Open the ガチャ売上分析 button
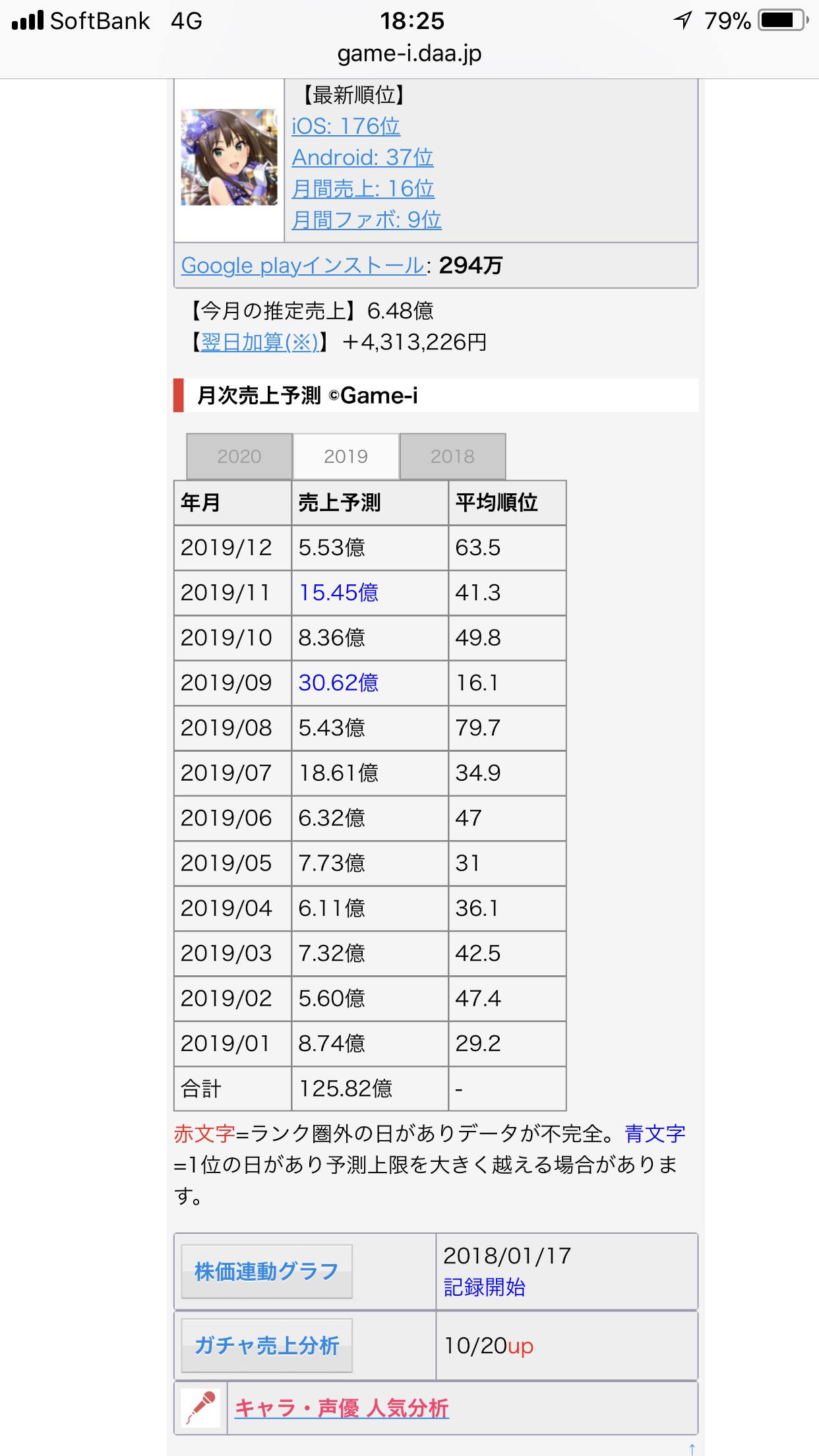819x1456 pixels. tap(266, 1345)
